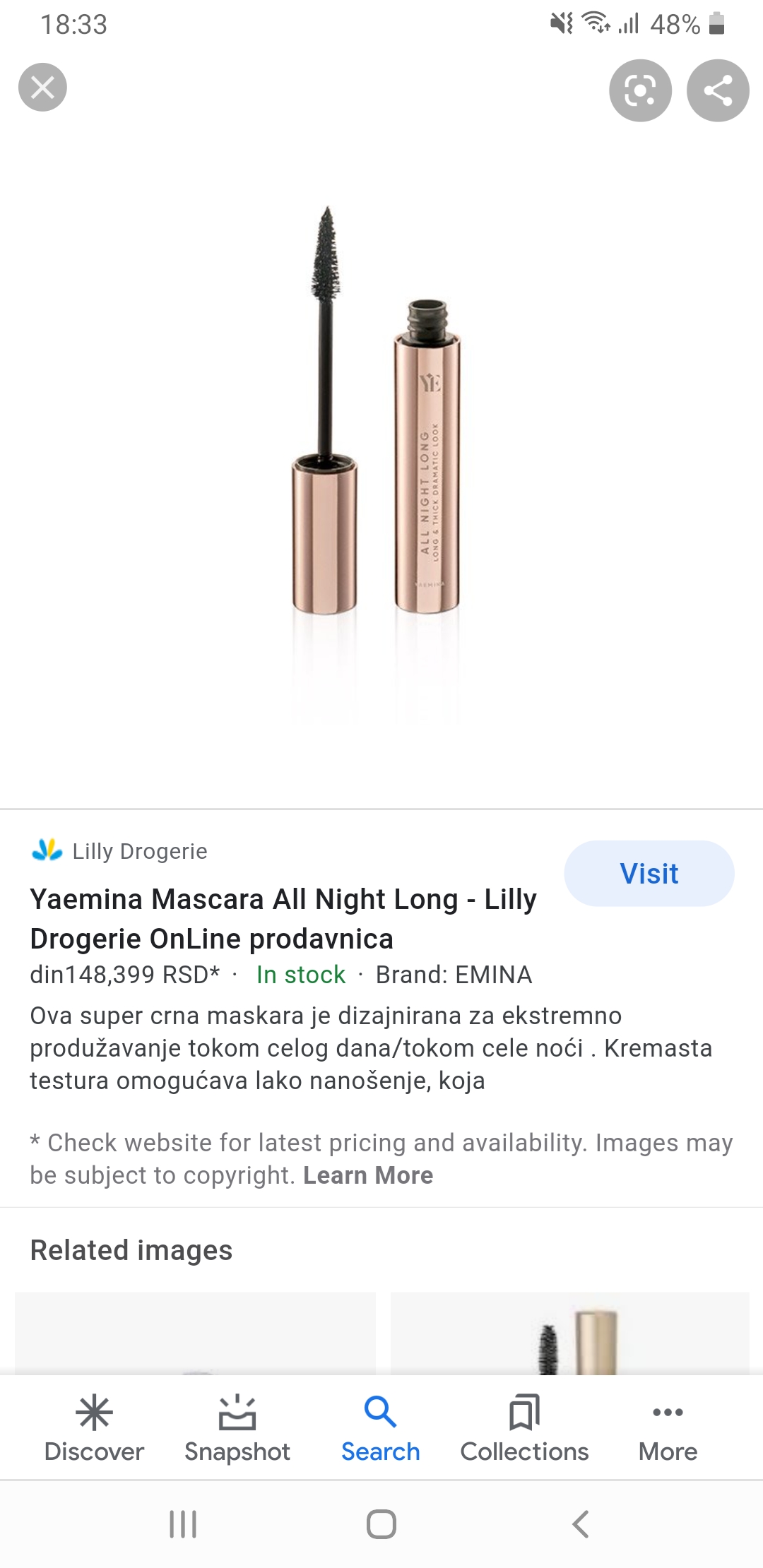The height and width of the screenshot is (1568, 763).
Task: Close the image viewer
Action: click(42, 88)
